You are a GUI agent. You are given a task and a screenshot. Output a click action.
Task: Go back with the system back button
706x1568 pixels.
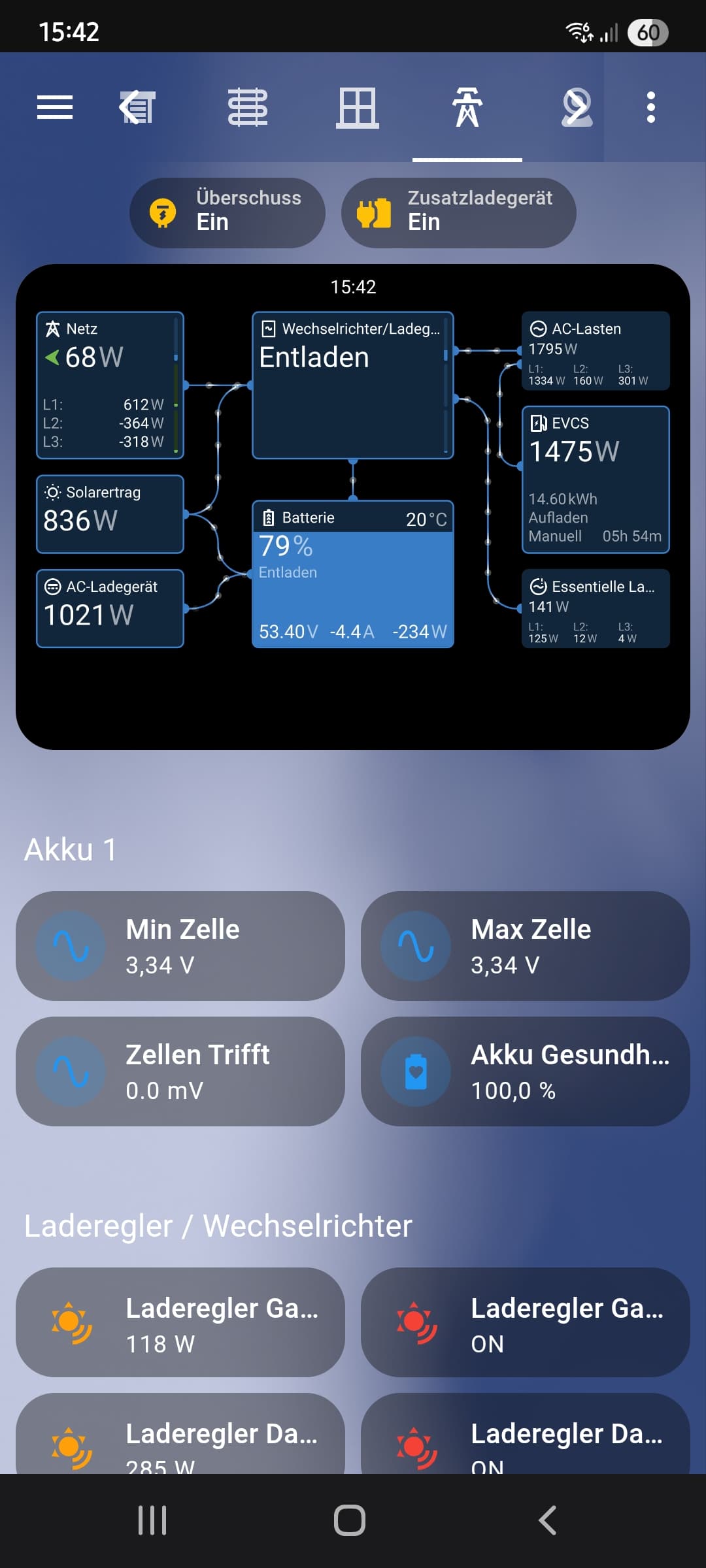point(548,1520)
